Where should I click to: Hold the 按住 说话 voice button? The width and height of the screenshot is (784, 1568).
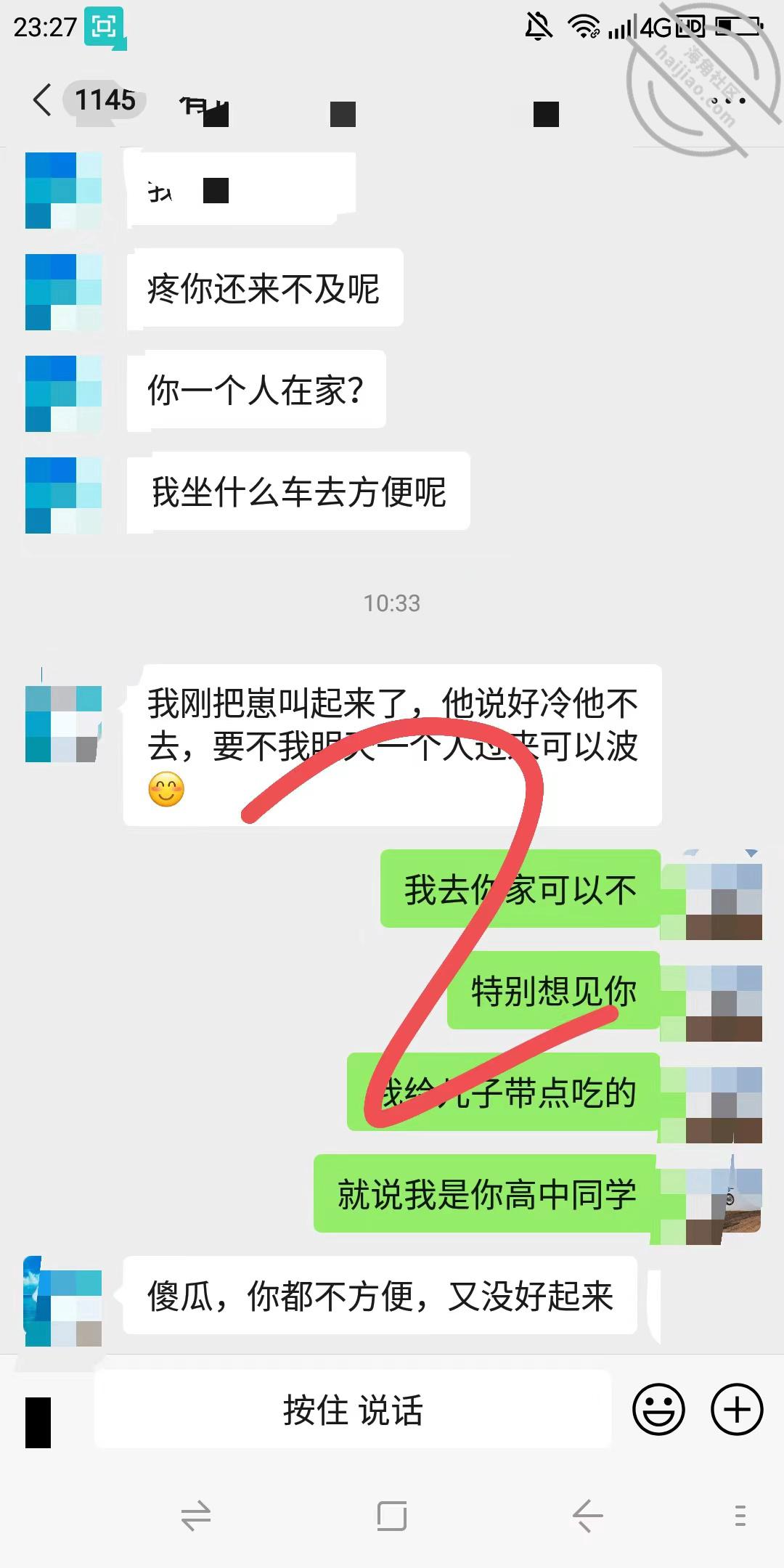(x=353, y=1410)
